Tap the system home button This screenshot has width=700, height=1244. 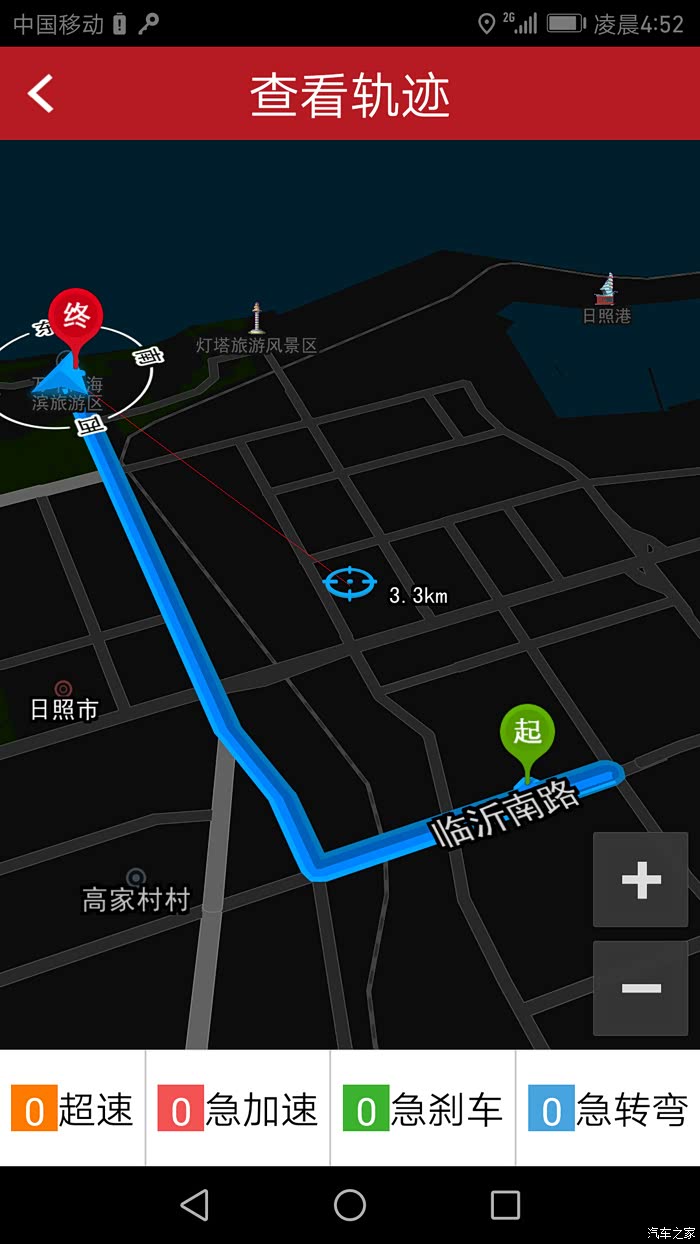pyautogui.click(x=350, y=1205)
